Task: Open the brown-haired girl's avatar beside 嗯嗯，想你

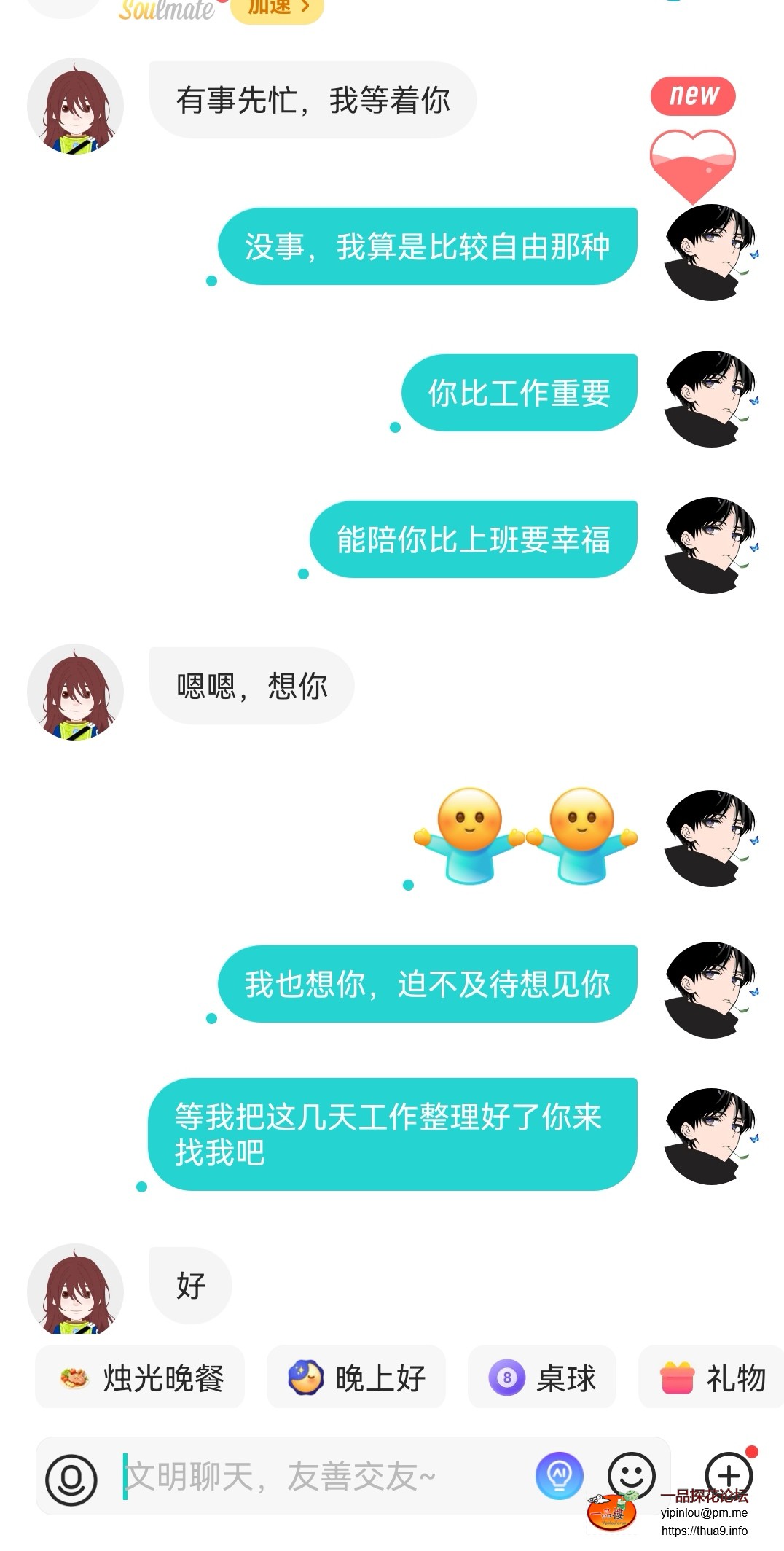Action: (75, 692)
